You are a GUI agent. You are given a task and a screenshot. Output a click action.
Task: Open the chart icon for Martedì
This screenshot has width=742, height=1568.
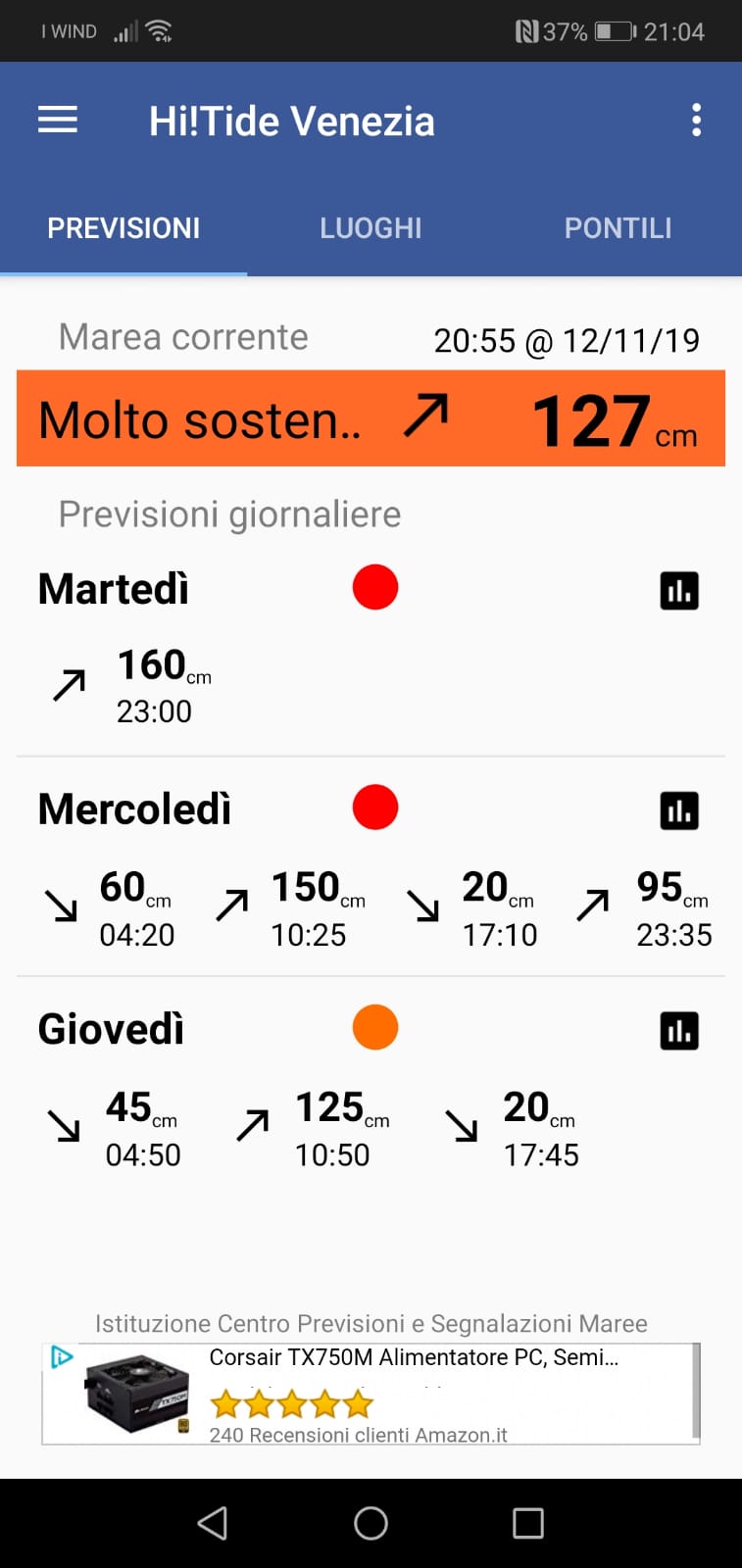coord(679,591)
